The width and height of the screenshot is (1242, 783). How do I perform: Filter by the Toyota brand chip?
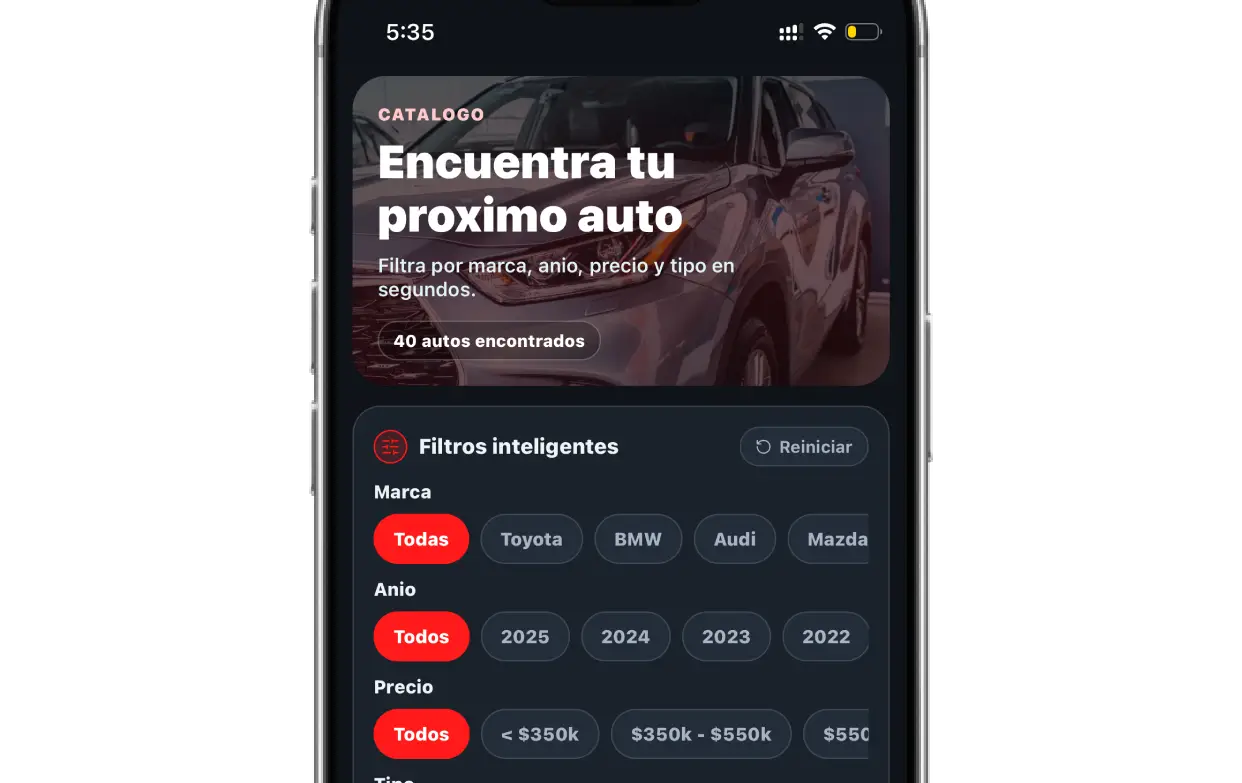coord(531,539)
